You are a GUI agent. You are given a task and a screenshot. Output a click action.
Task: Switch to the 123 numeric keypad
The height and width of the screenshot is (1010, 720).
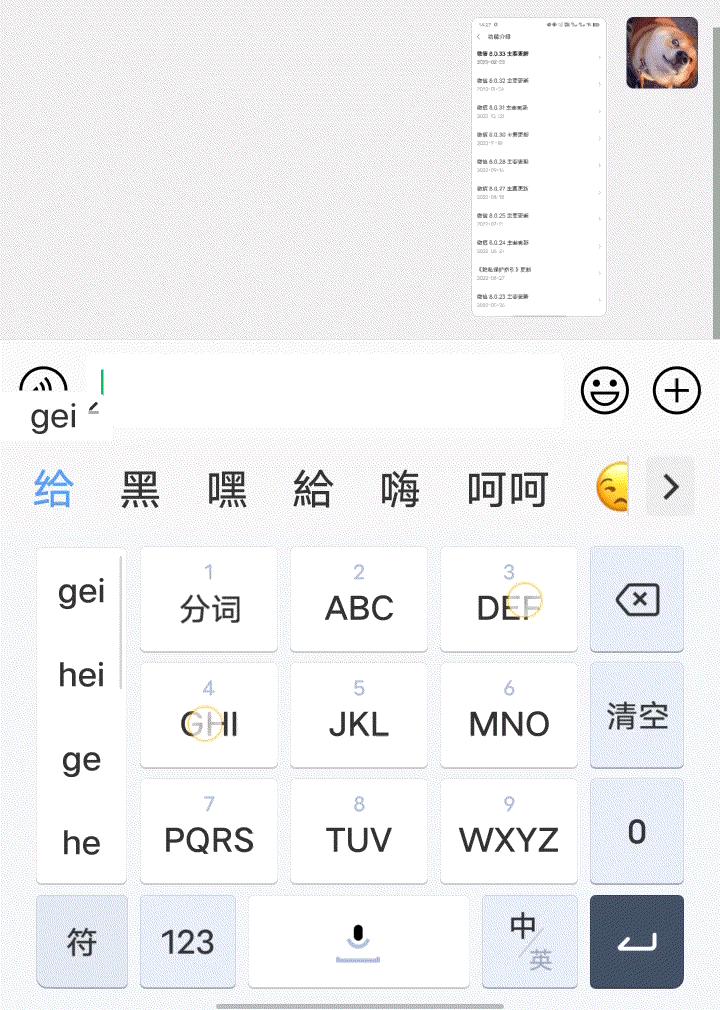point(188,941)
